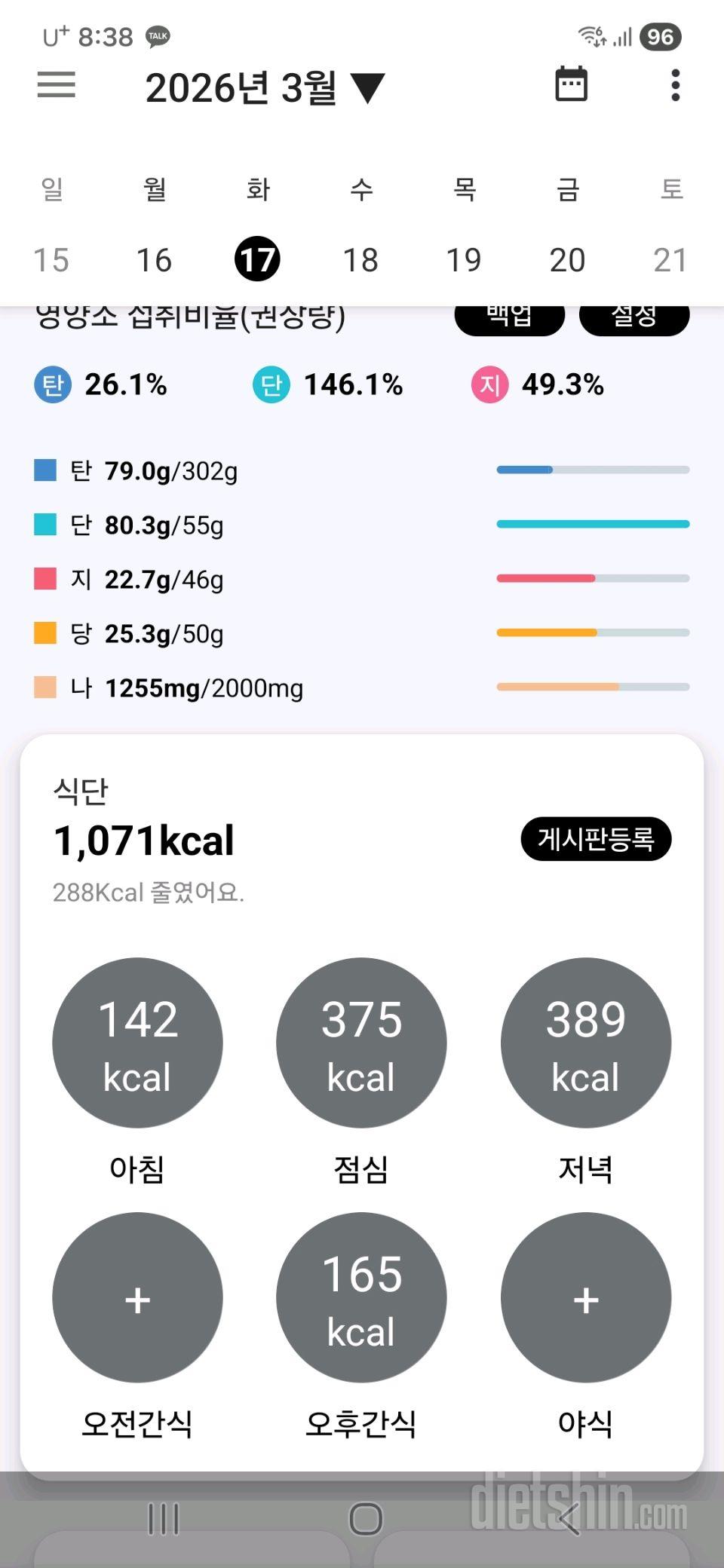The image size is (724, 1568).
Task: Select Wednesday the 18th
Action: 360,260
